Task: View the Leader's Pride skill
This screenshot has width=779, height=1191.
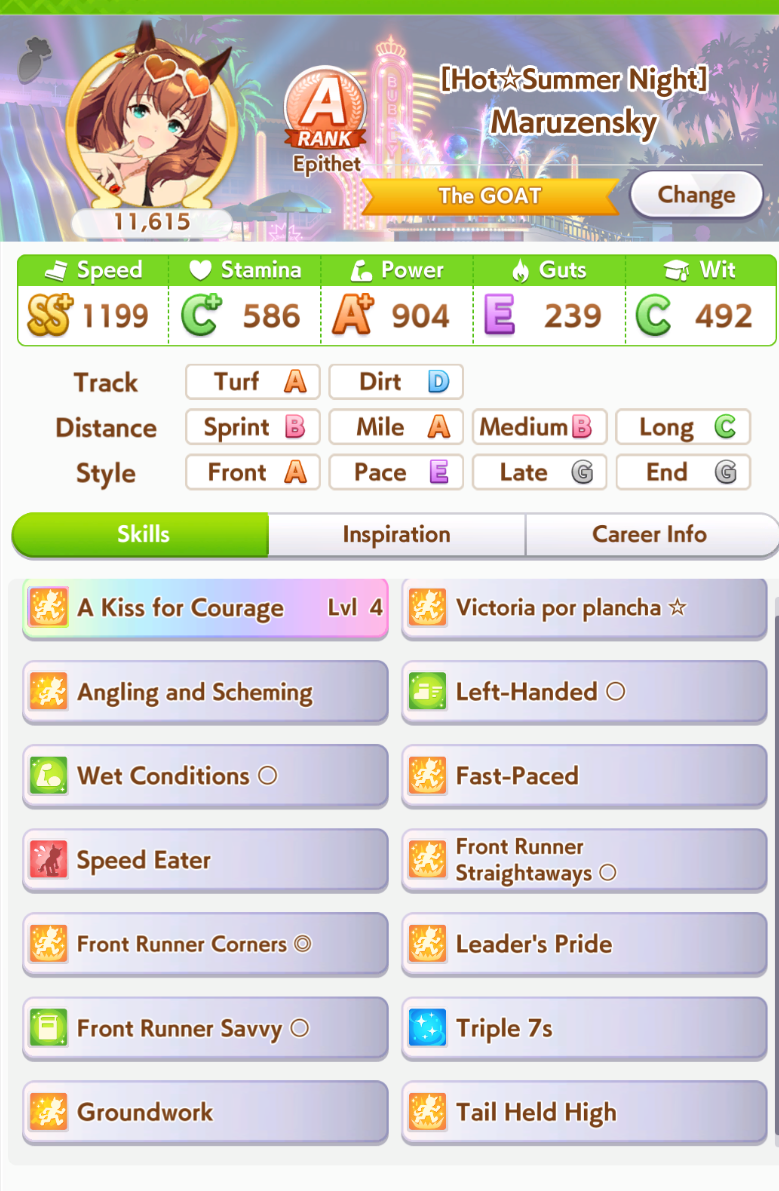Action: pos(584,944)
